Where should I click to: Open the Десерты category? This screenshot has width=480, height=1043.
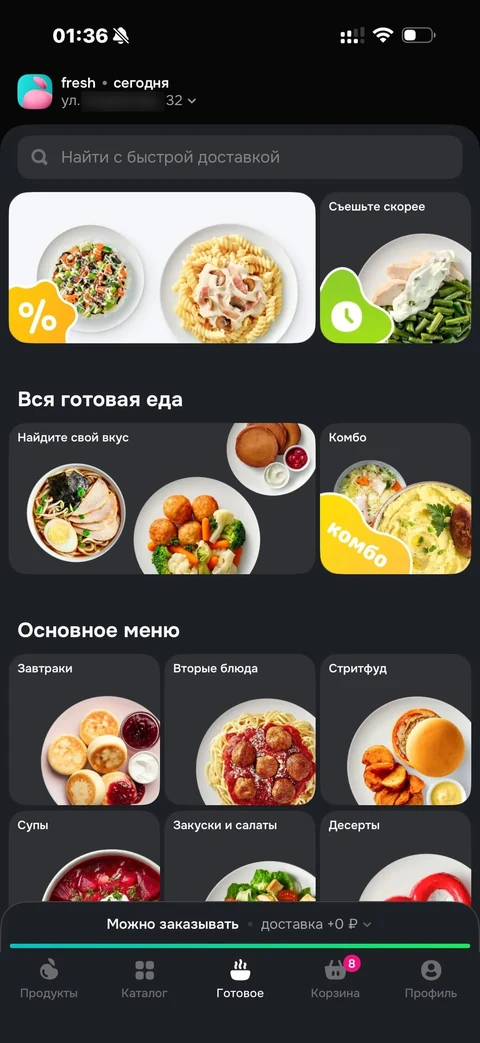tap(396, 856)
